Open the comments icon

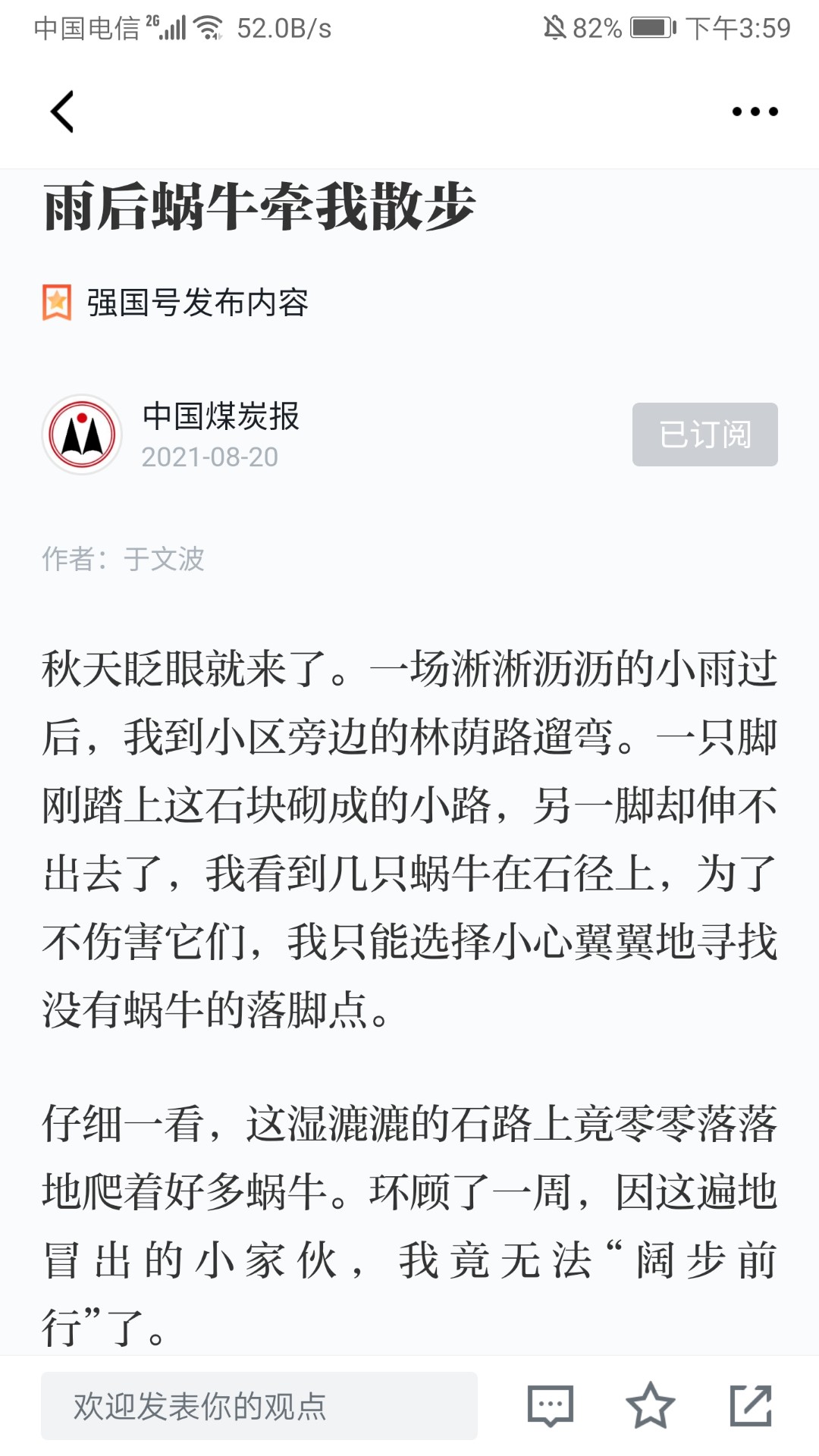coord(551,1405)
